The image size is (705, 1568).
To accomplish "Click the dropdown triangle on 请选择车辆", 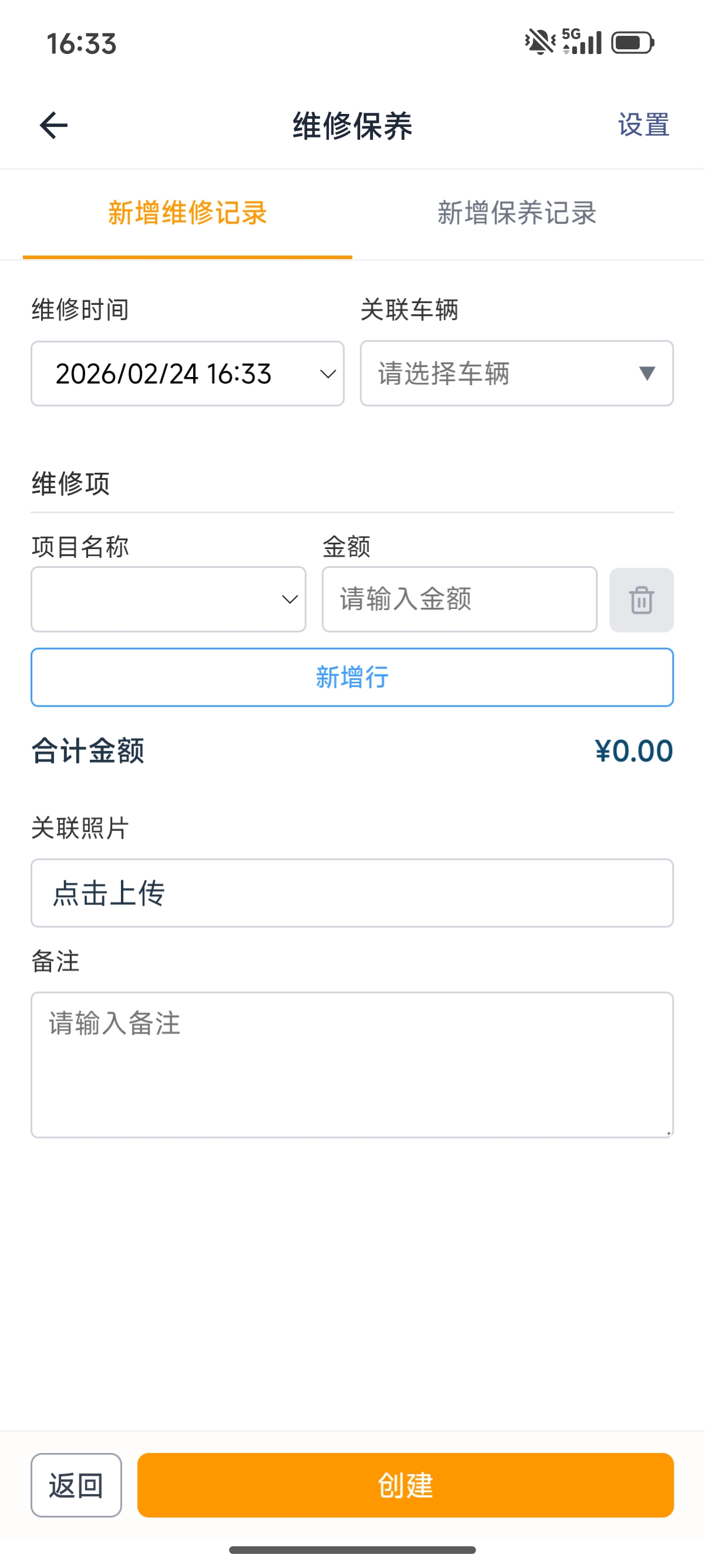I will 647,374.
